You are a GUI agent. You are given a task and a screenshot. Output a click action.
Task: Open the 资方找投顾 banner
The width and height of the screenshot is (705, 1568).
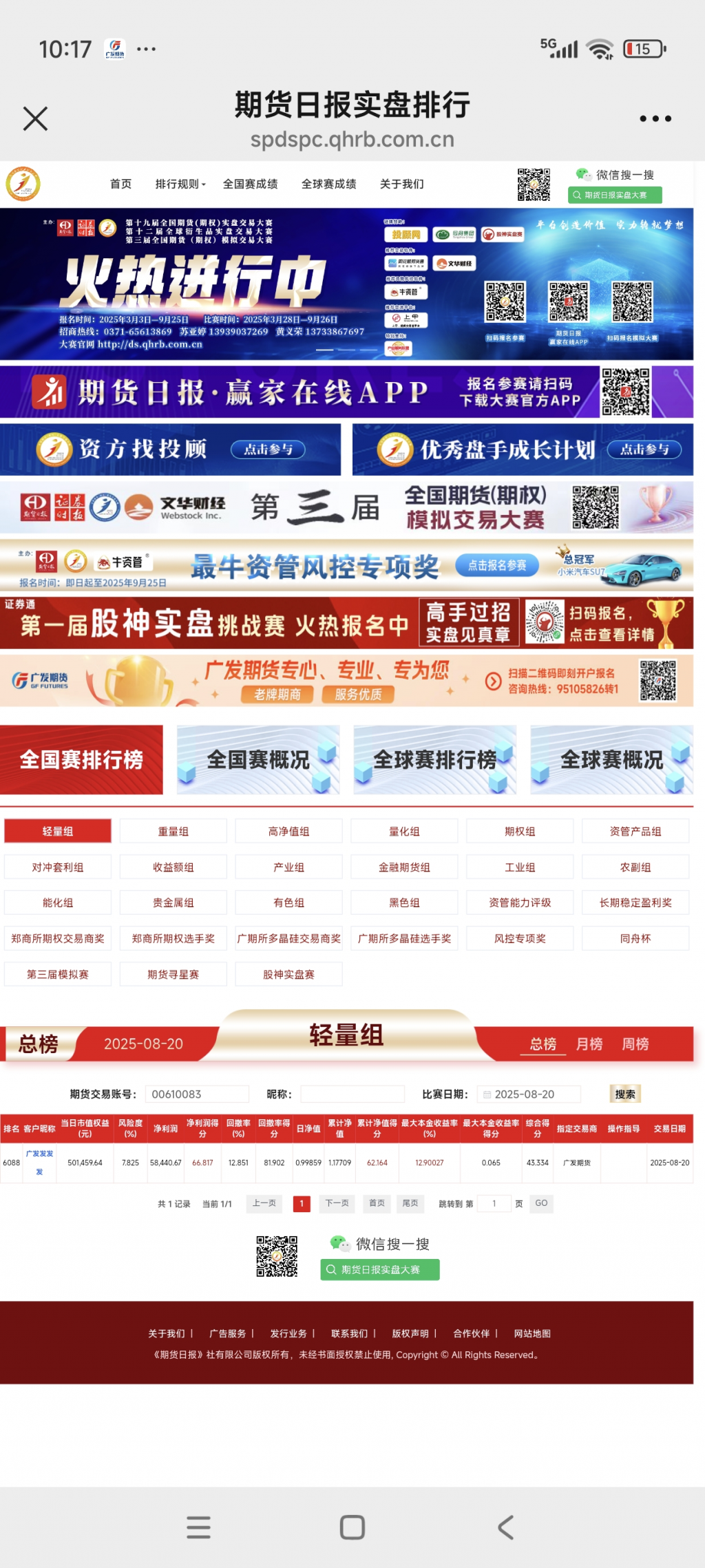pos(170,449)
